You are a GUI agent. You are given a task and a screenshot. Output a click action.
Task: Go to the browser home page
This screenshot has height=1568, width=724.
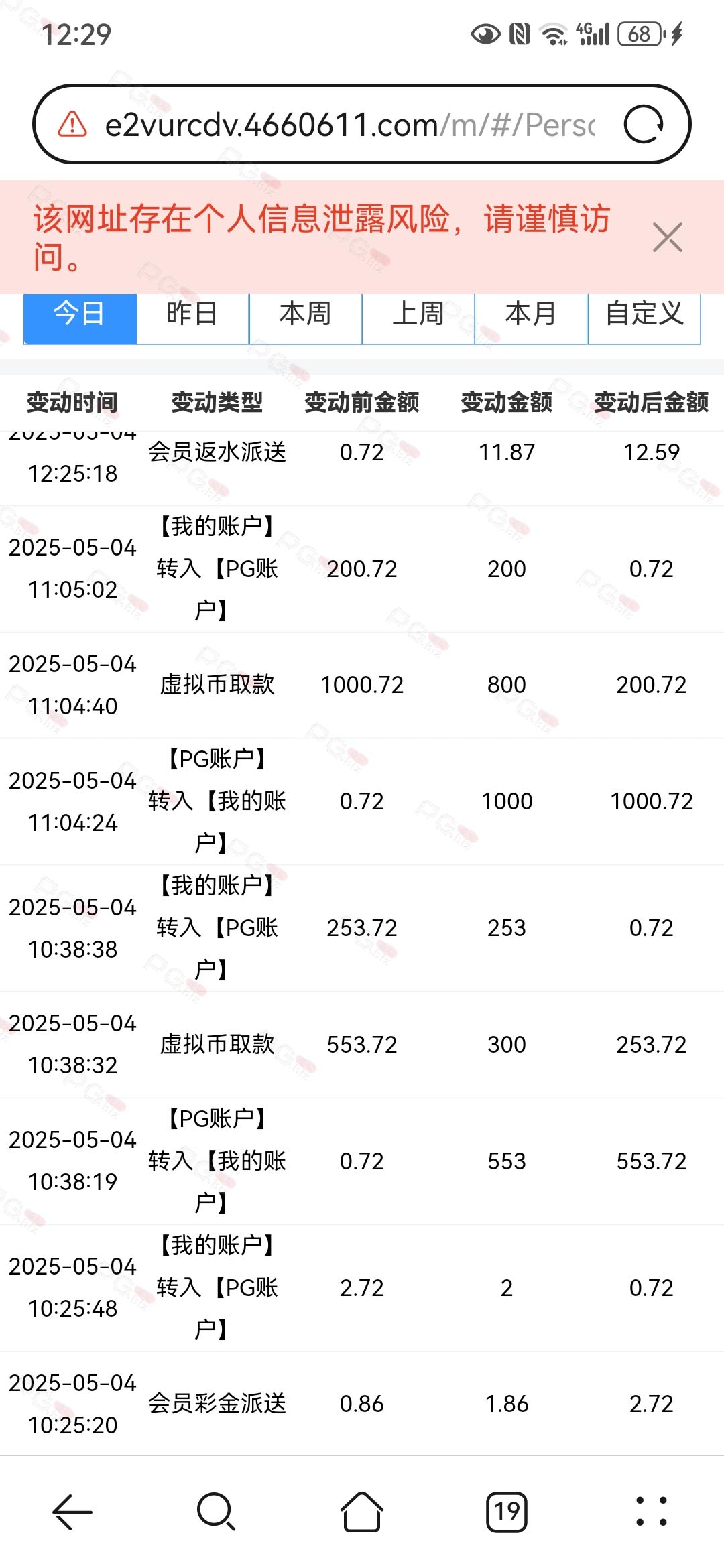(362, 1512)
